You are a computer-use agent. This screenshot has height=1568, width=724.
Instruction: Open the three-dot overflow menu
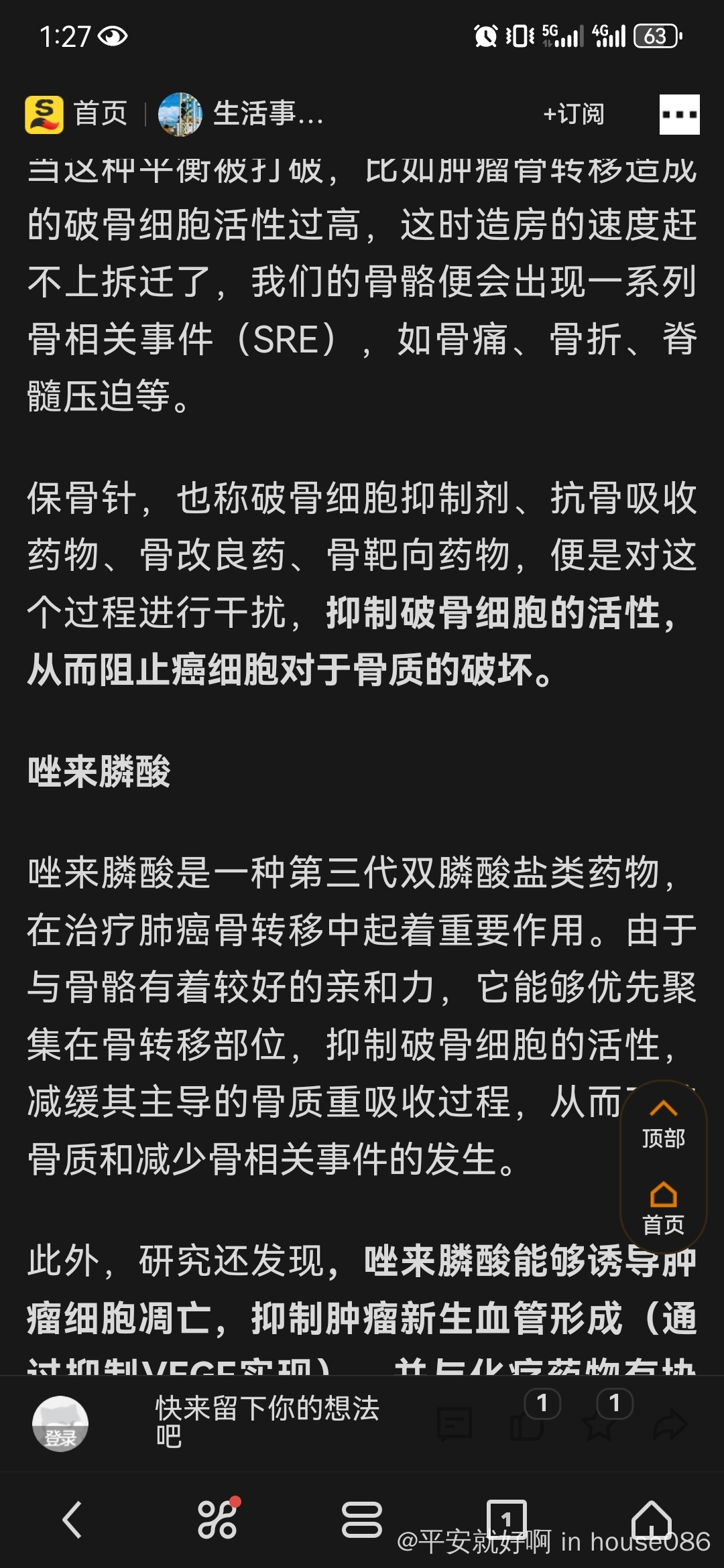[x=679, y=115]
